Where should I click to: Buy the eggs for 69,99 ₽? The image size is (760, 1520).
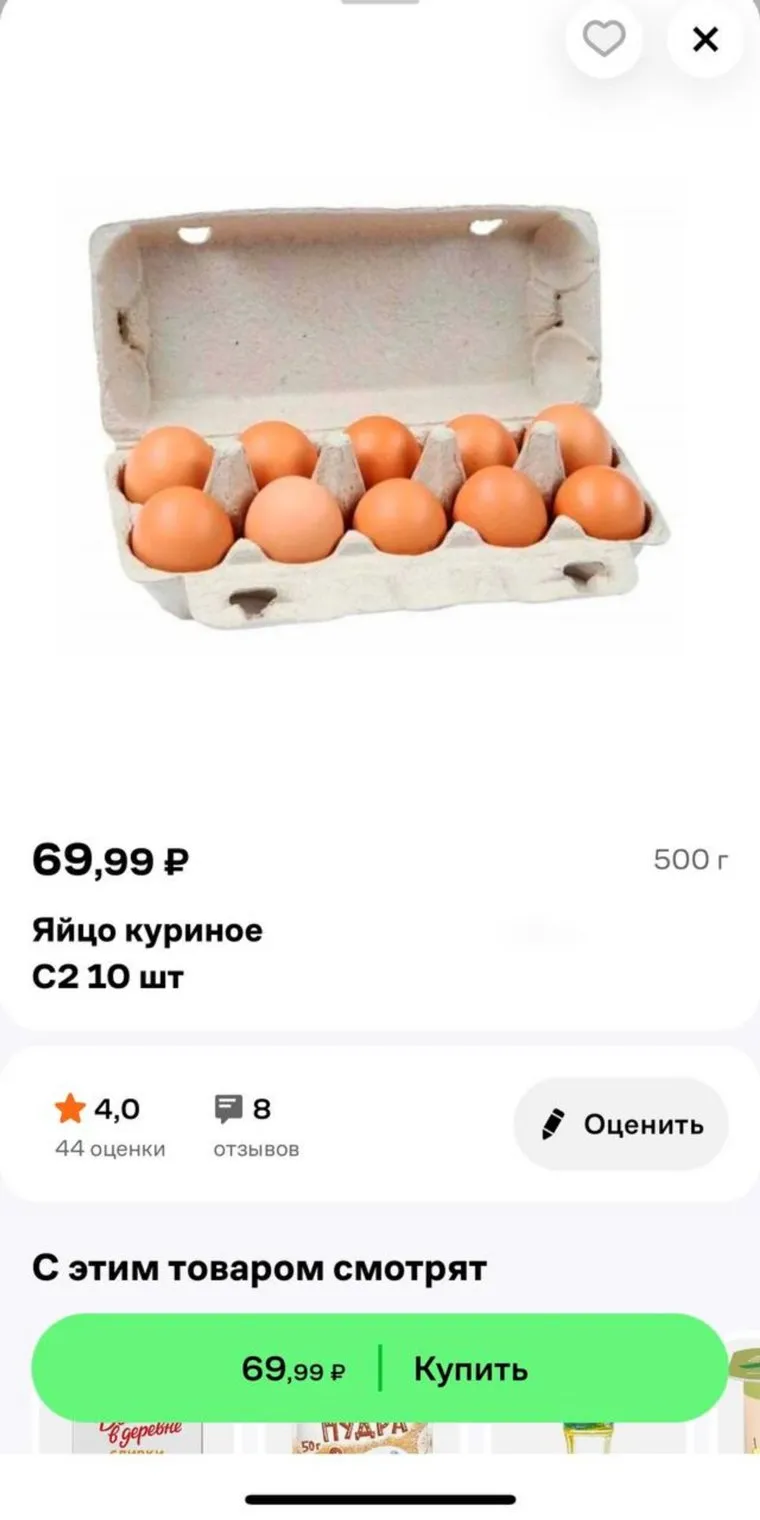[x=380, y=1368]
